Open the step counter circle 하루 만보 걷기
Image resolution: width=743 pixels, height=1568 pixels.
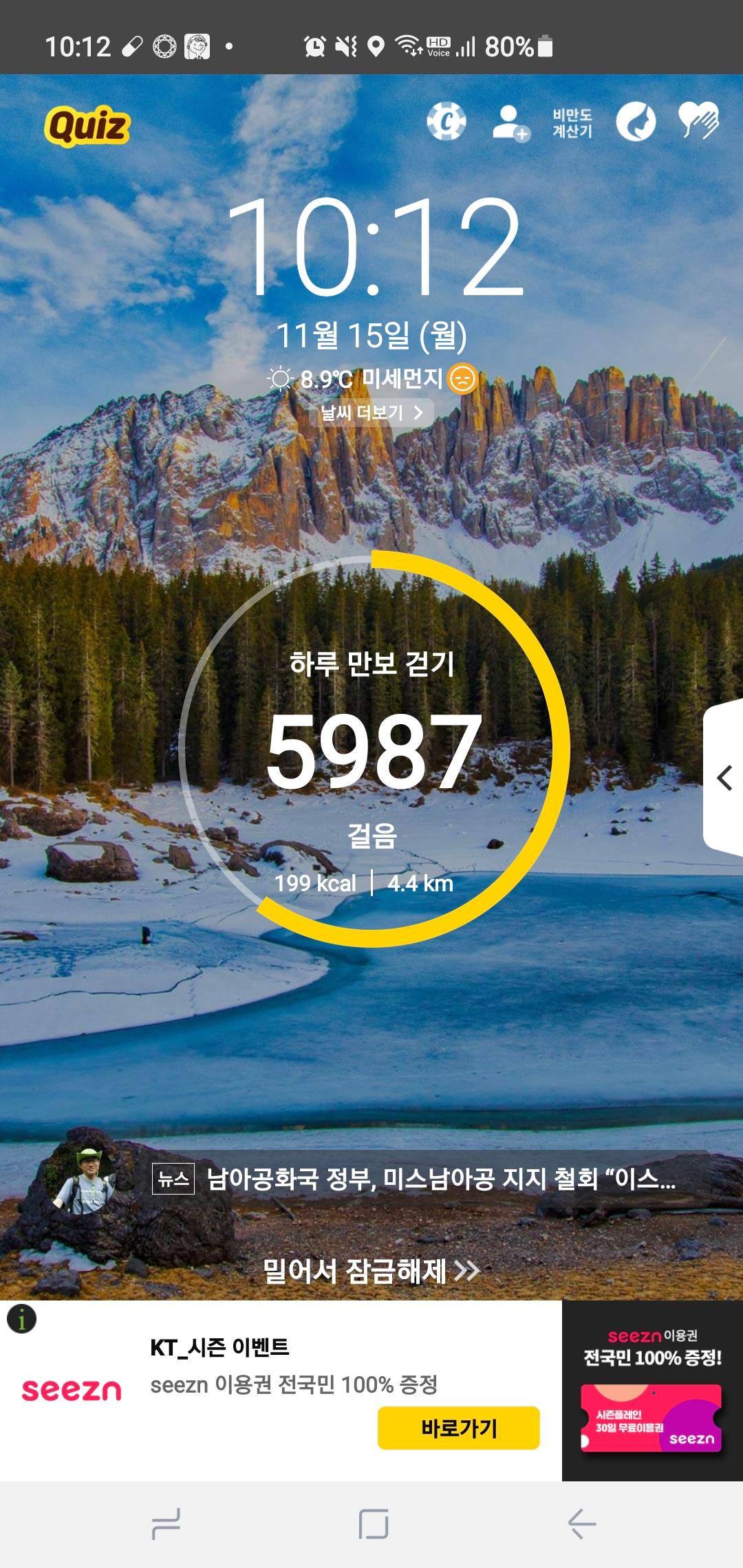pyautogui.click(x=374, y=750)
